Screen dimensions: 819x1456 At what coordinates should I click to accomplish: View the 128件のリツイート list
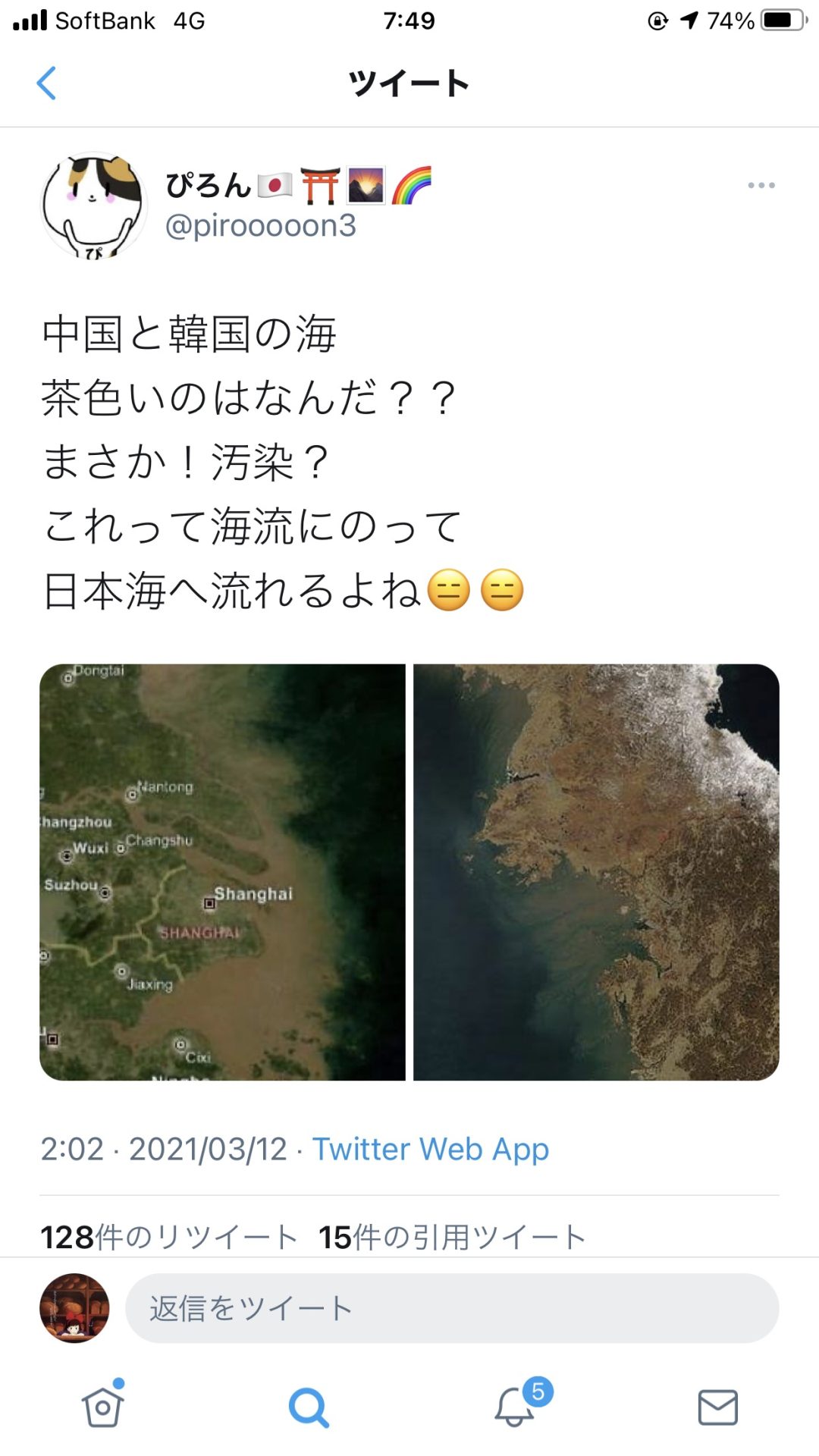pyautogui.click(x=168, y=1237)
